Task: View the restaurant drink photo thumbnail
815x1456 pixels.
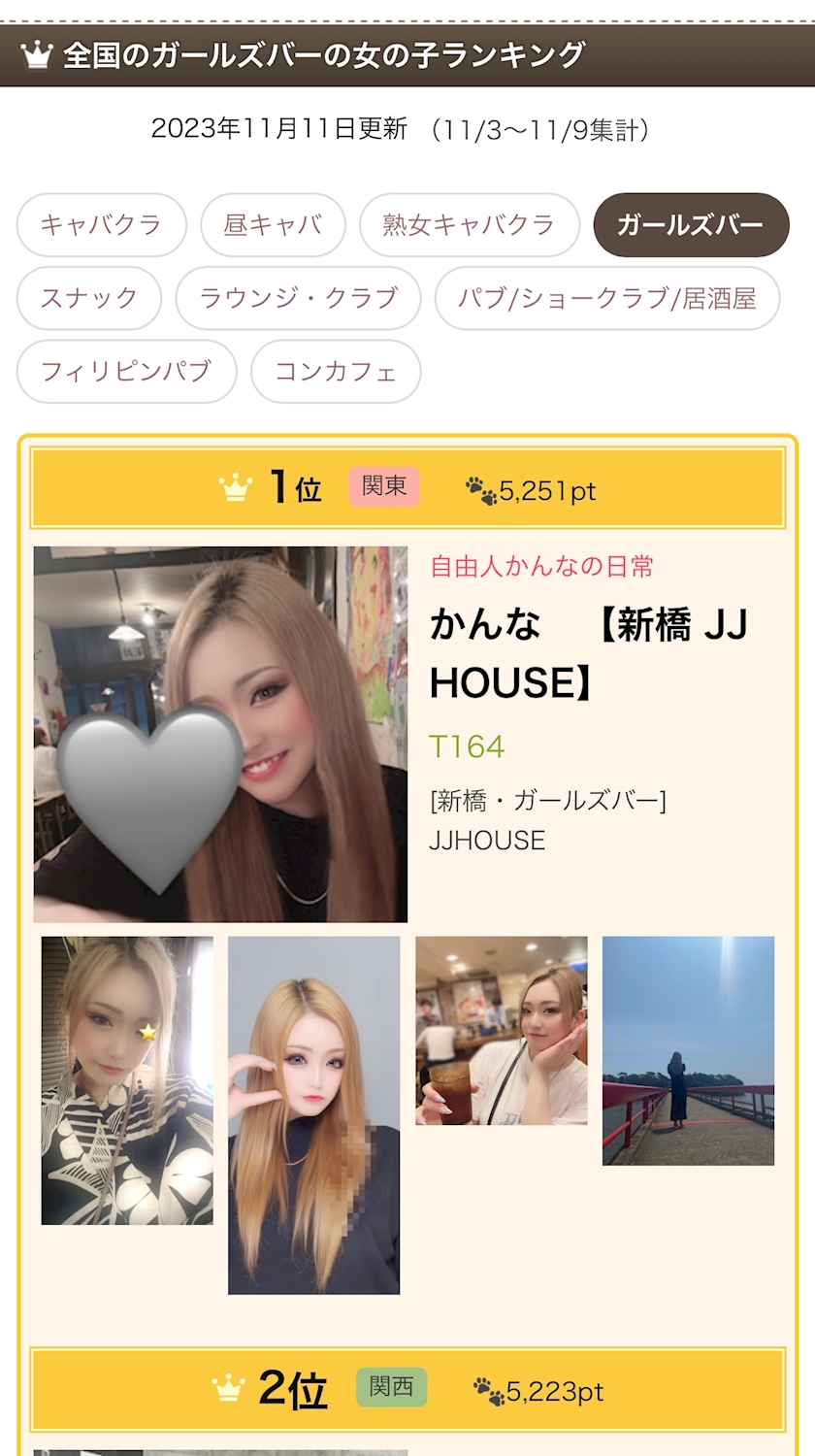Action: pyautogui.click(x=502, y=1031)
